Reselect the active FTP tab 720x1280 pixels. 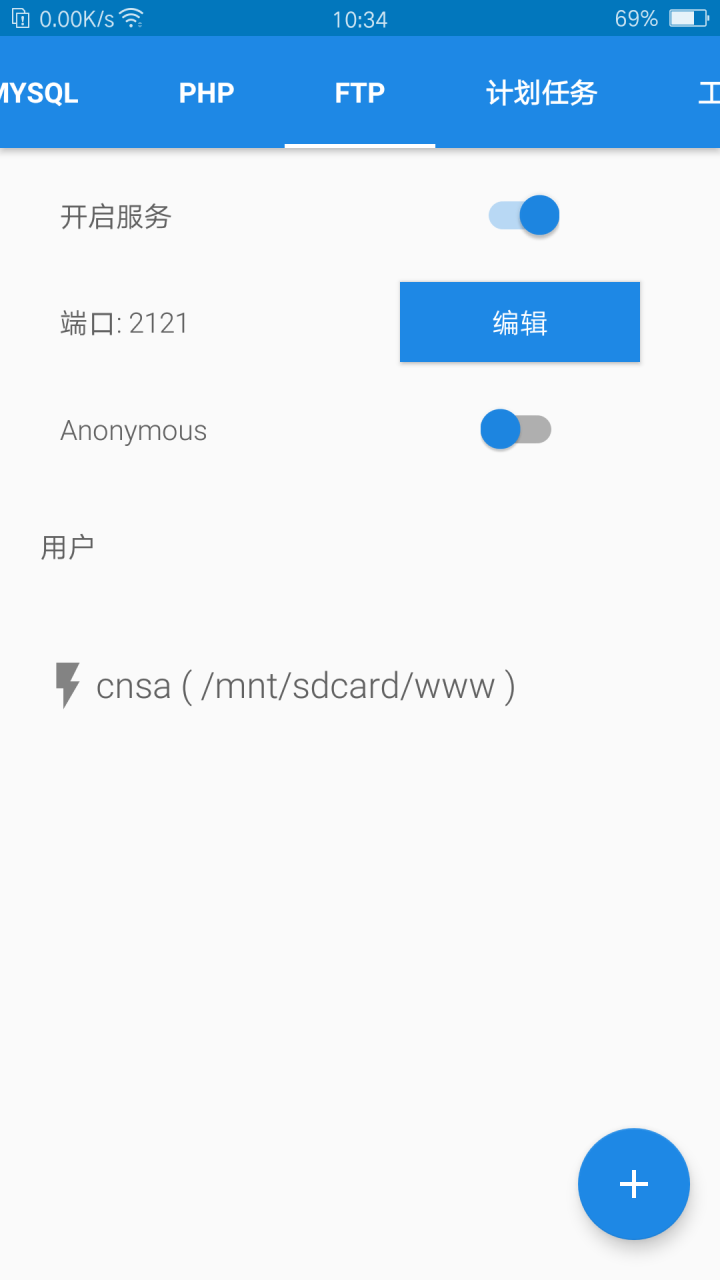(360, 92)
